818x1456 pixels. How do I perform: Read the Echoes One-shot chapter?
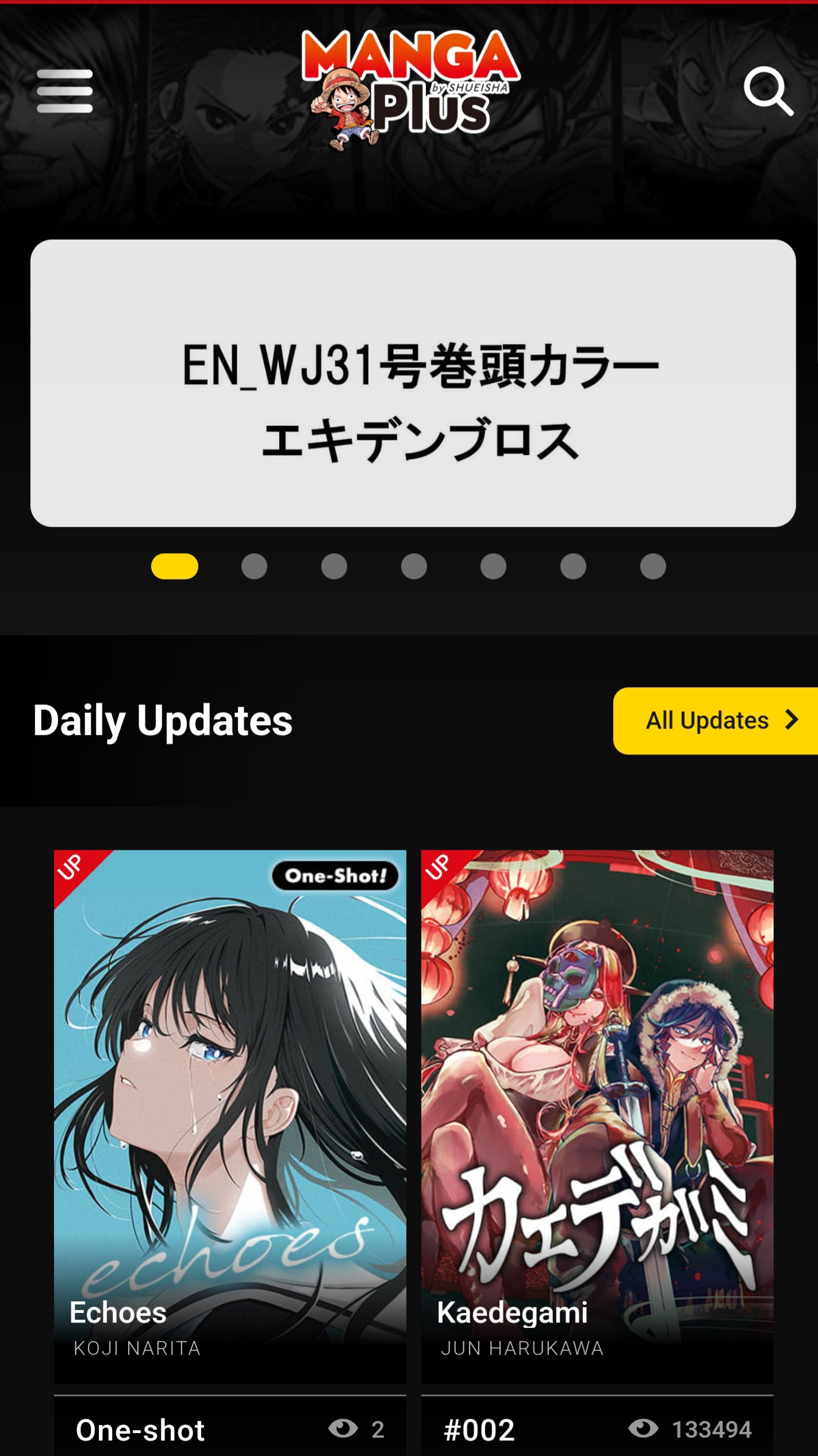pos(230,1427)
